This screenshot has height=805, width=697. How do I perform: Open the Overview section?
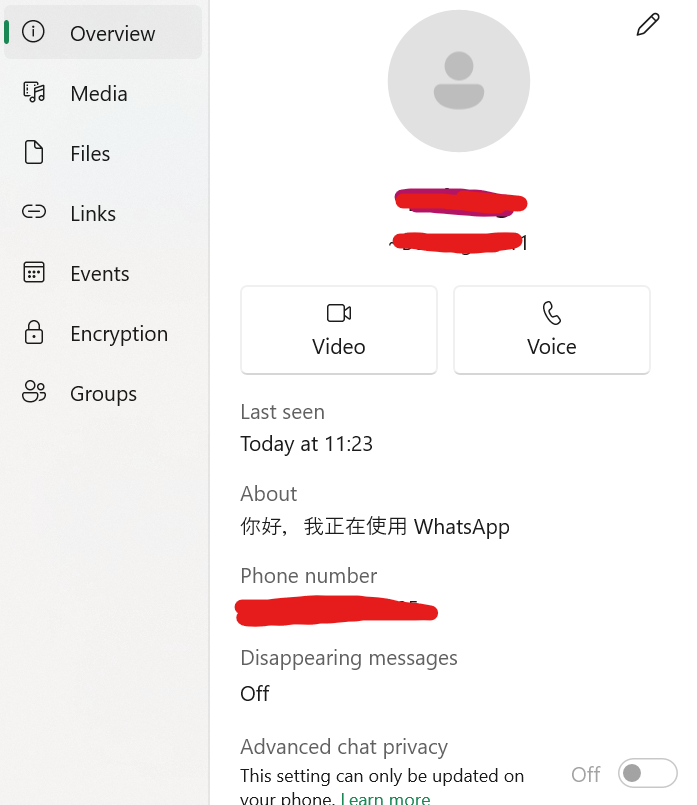click(x=103, y=33)
